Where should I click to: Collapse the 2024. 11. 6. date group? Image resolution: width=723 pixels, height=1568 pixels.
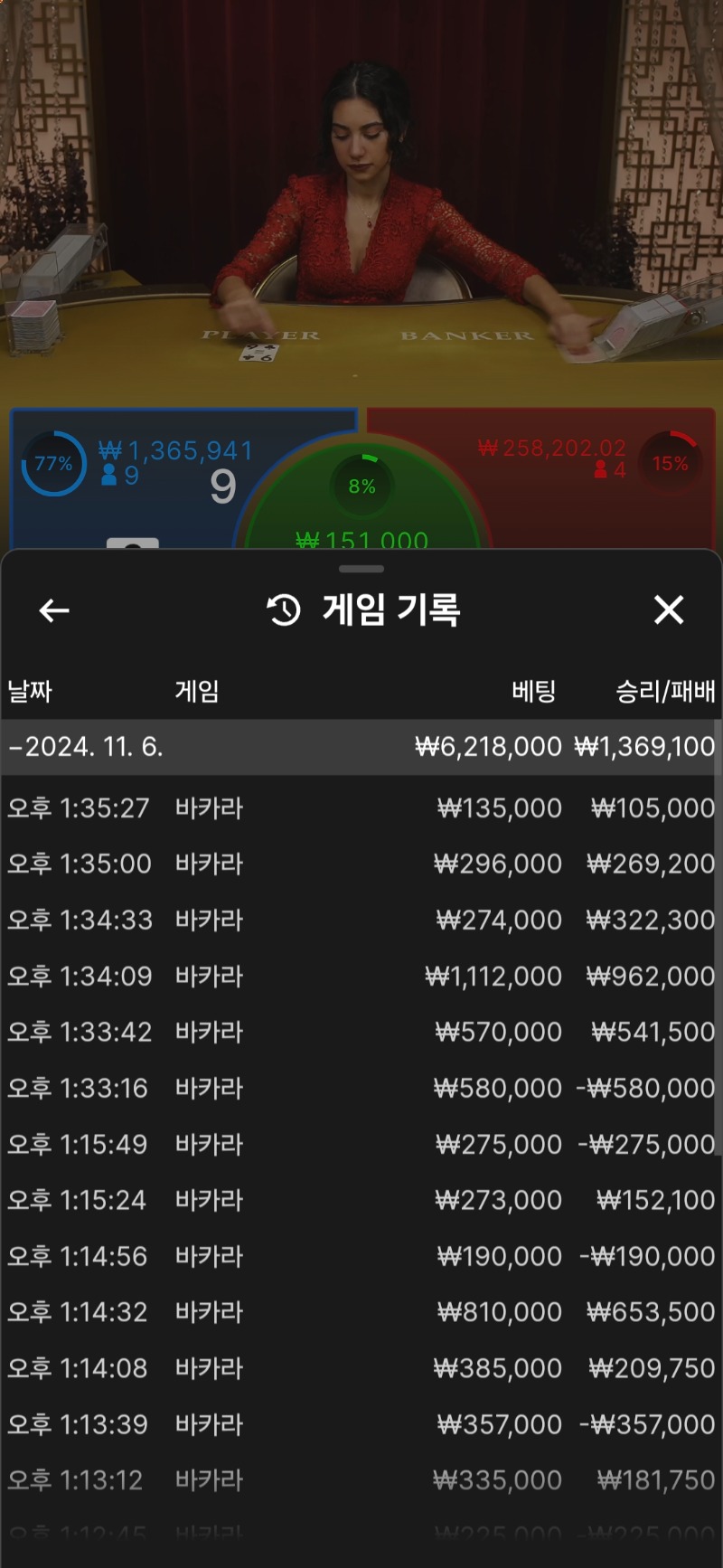tap(360, 747)
